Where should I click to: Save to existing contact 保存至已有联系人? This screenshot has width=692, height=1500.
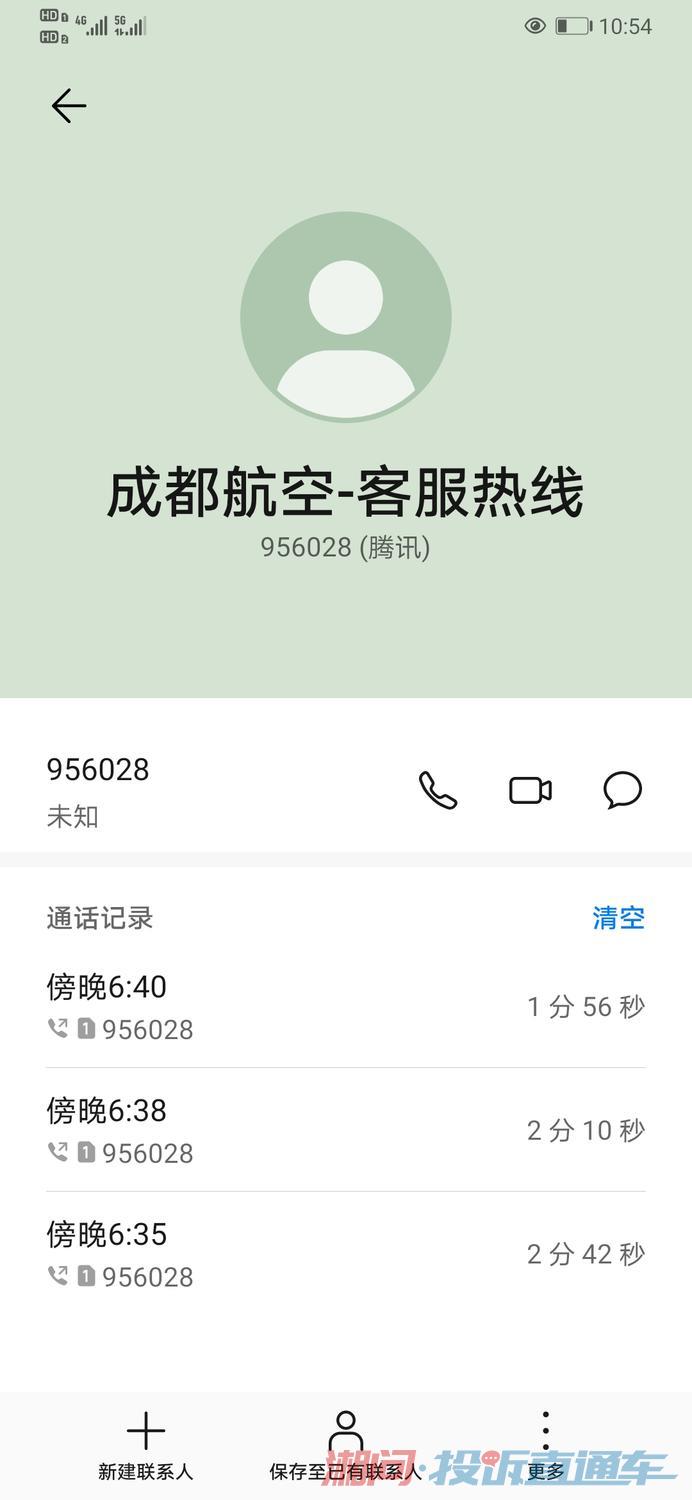tap(346, 1446)
